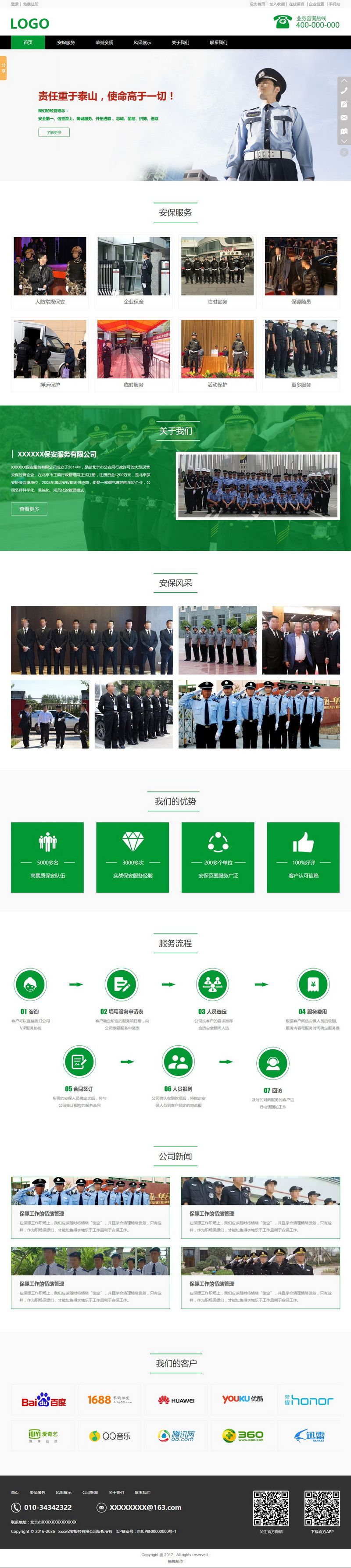Go to the 风采展示 nav tab
The height and width of the screenshot is (1568, 351).
[x=142, y=43]
